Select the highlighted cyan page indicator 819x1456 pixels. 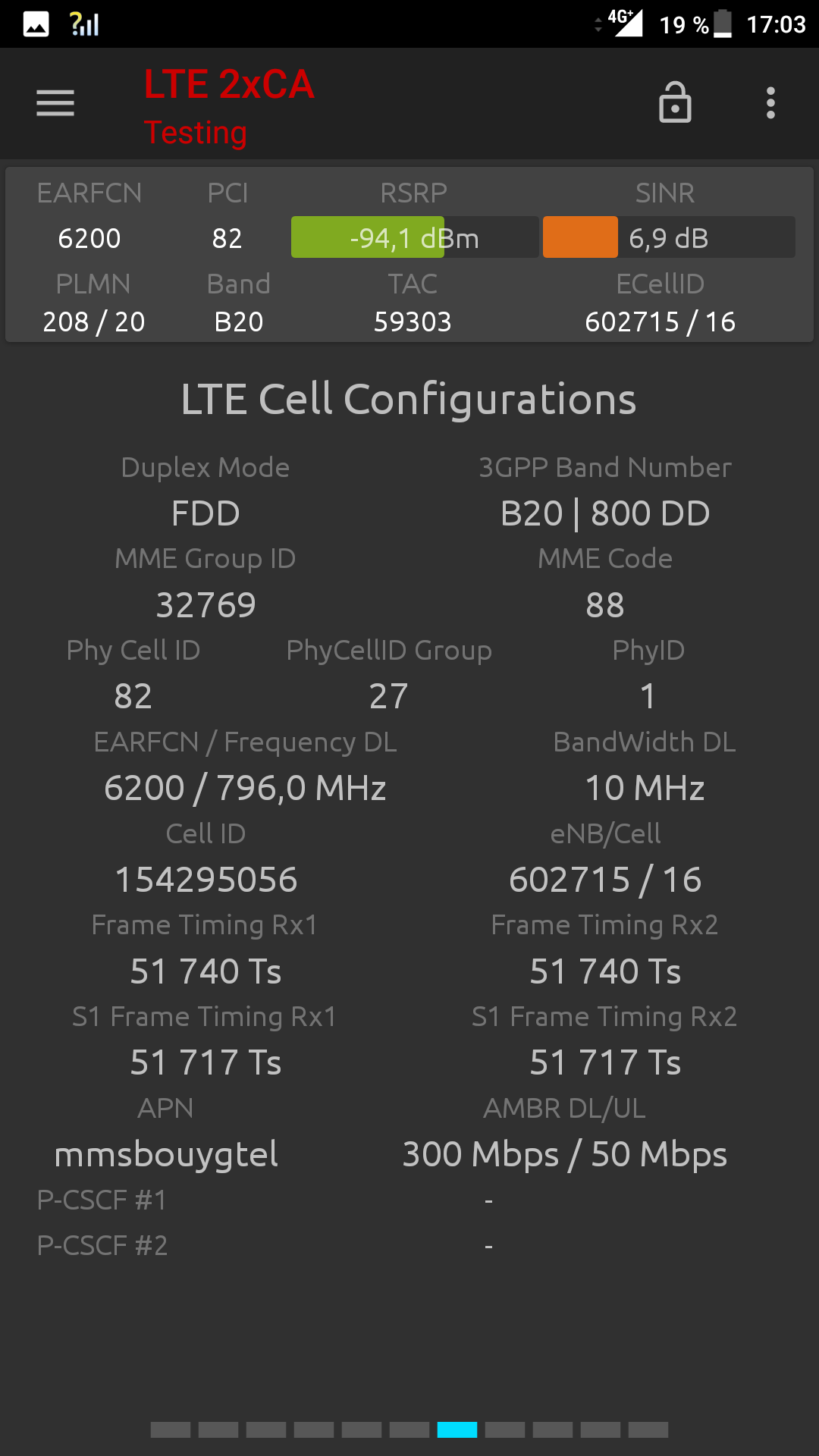pyautogui.click(x=457, y=1429)
